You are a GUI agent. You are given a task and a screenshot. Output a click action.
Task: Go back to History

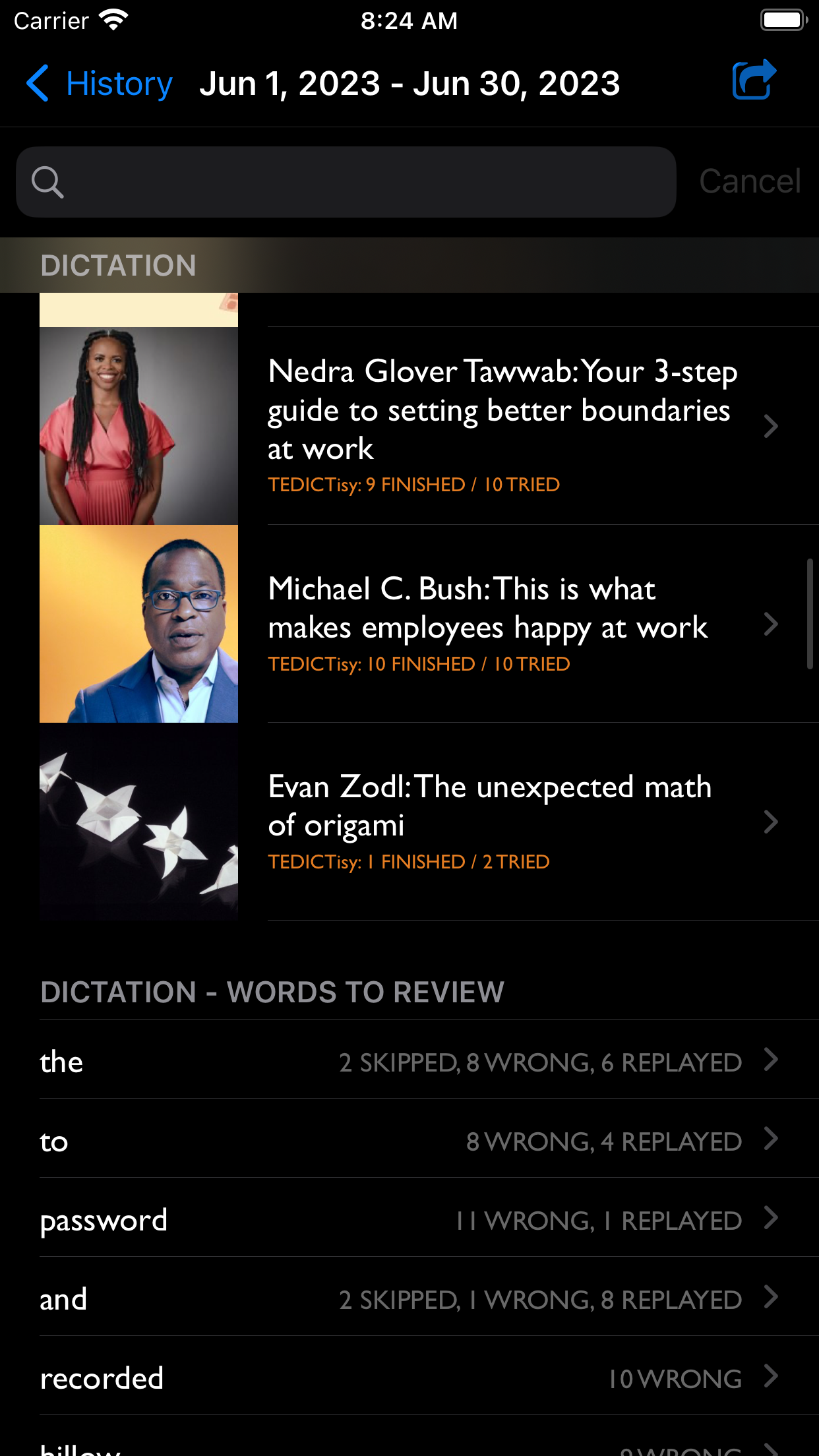tap(99, 84)
